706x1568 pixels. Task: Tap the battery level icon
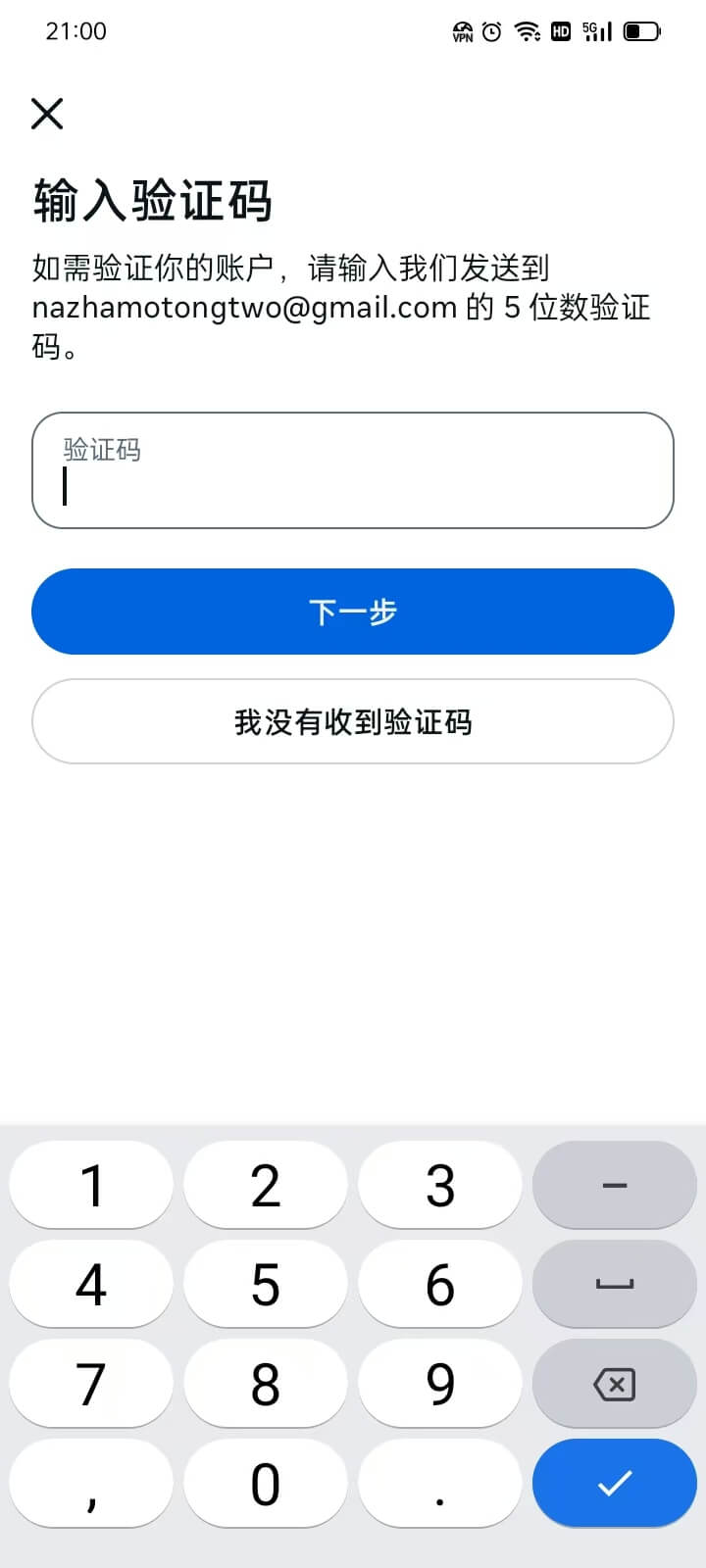tap(642, 30)
